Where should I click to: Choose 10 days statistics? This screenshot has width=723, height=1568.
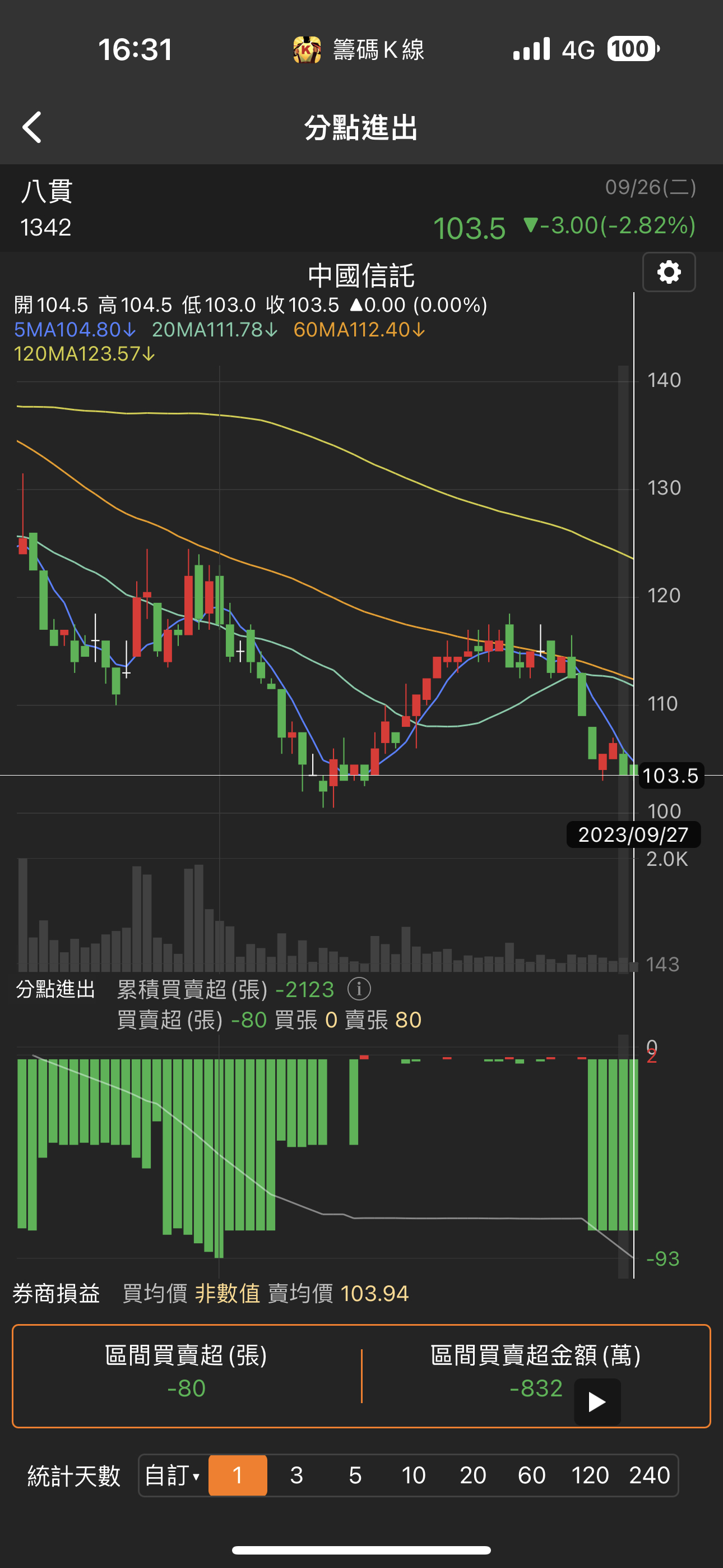(x=413, y=1475)
